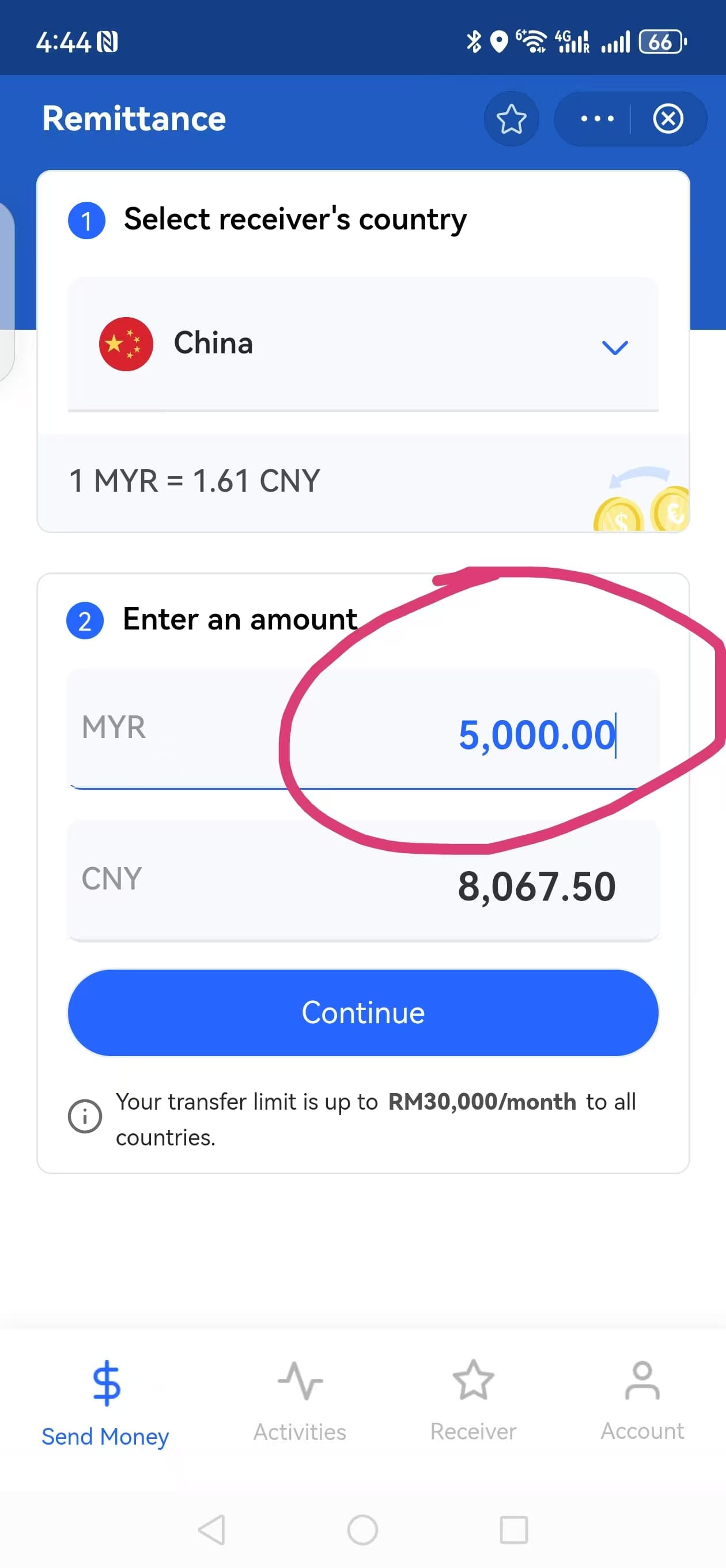Add the Remittance mini app to favorites

pyautogui.click(x=511, y=119)
